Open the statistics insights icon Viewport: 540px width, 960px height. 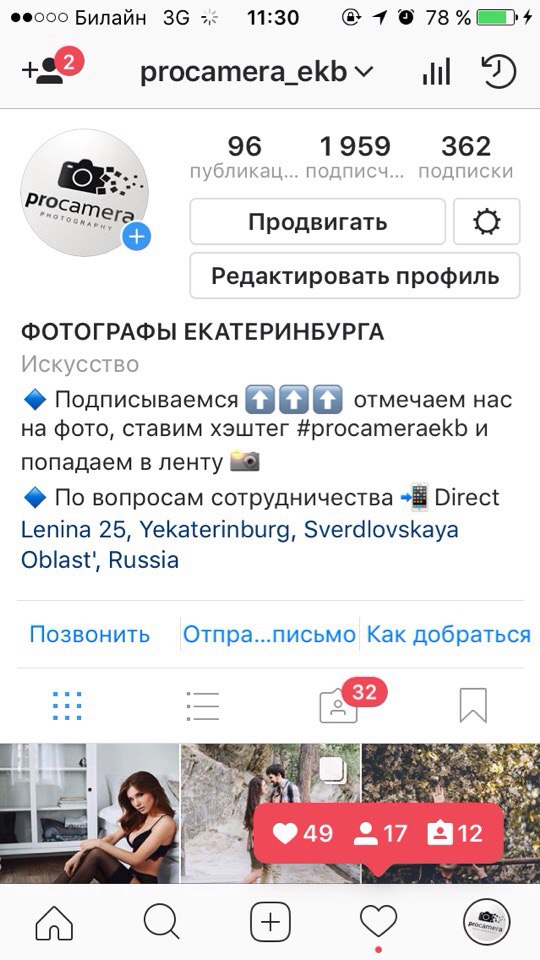(x=437, y=72)
